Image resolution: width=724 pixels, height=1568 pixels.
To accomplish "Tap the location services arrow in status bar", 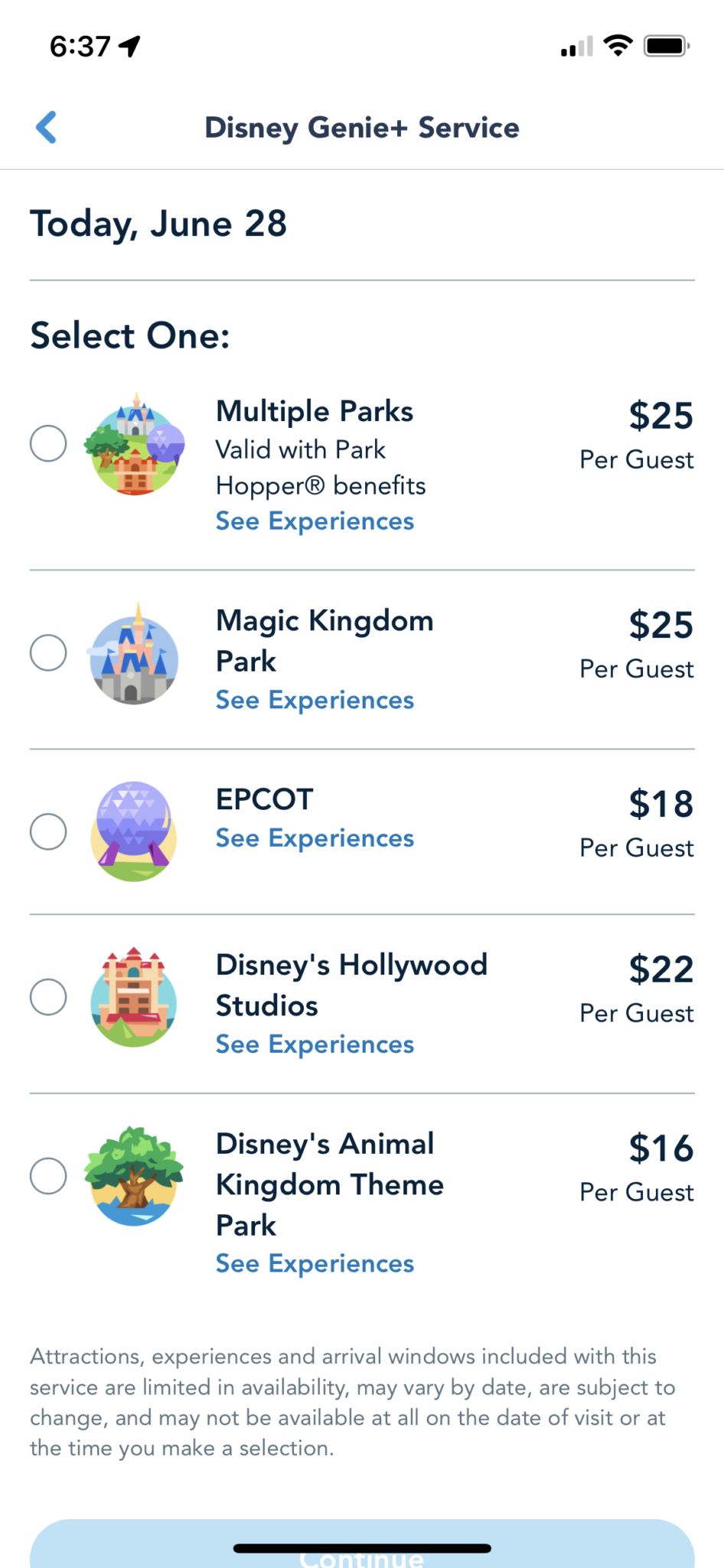I will point(129,46).
